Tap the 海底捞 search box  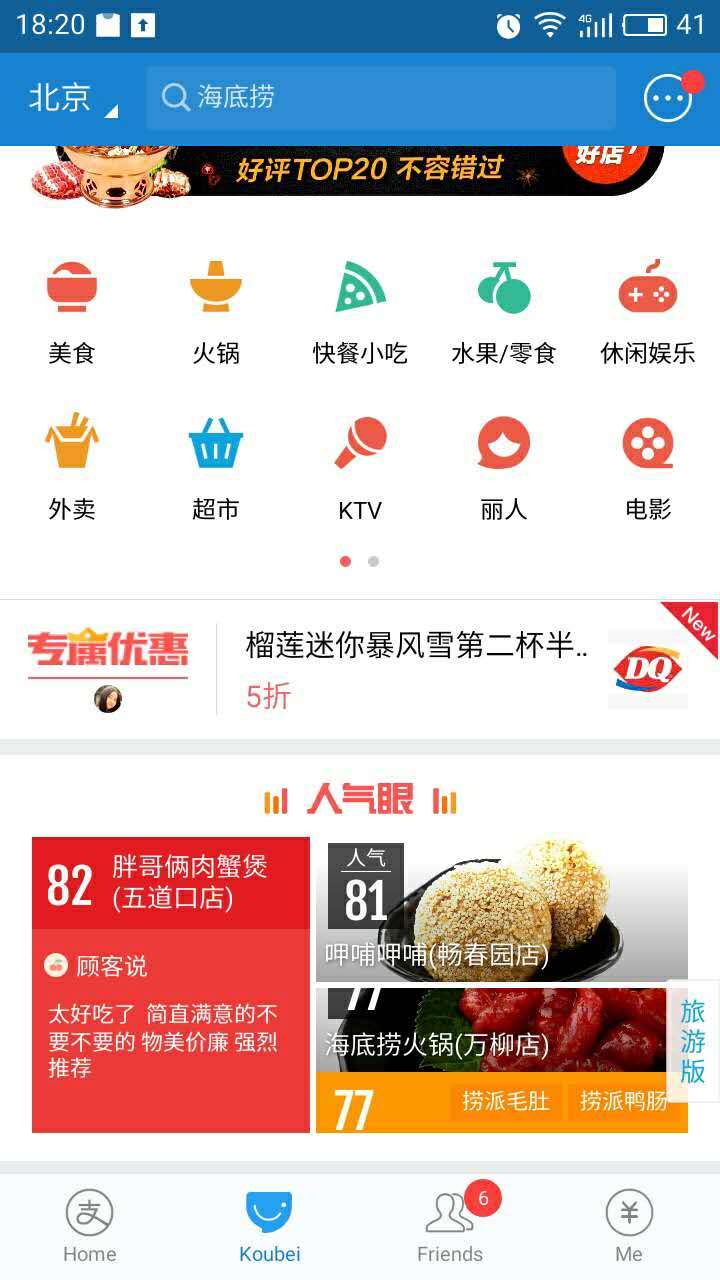point(381,98)
